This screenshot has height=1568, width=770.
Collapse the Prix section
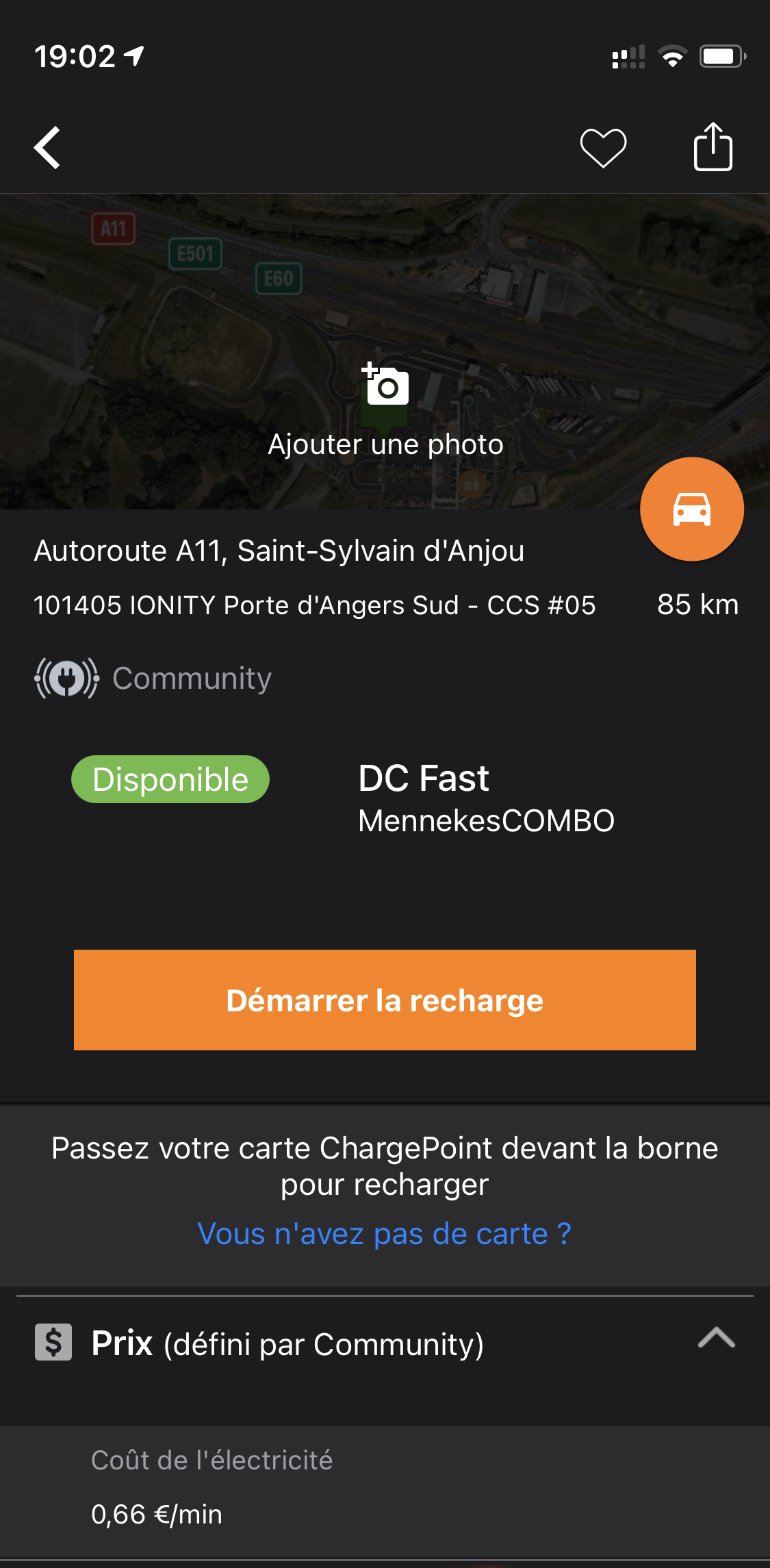[716, 1337]
